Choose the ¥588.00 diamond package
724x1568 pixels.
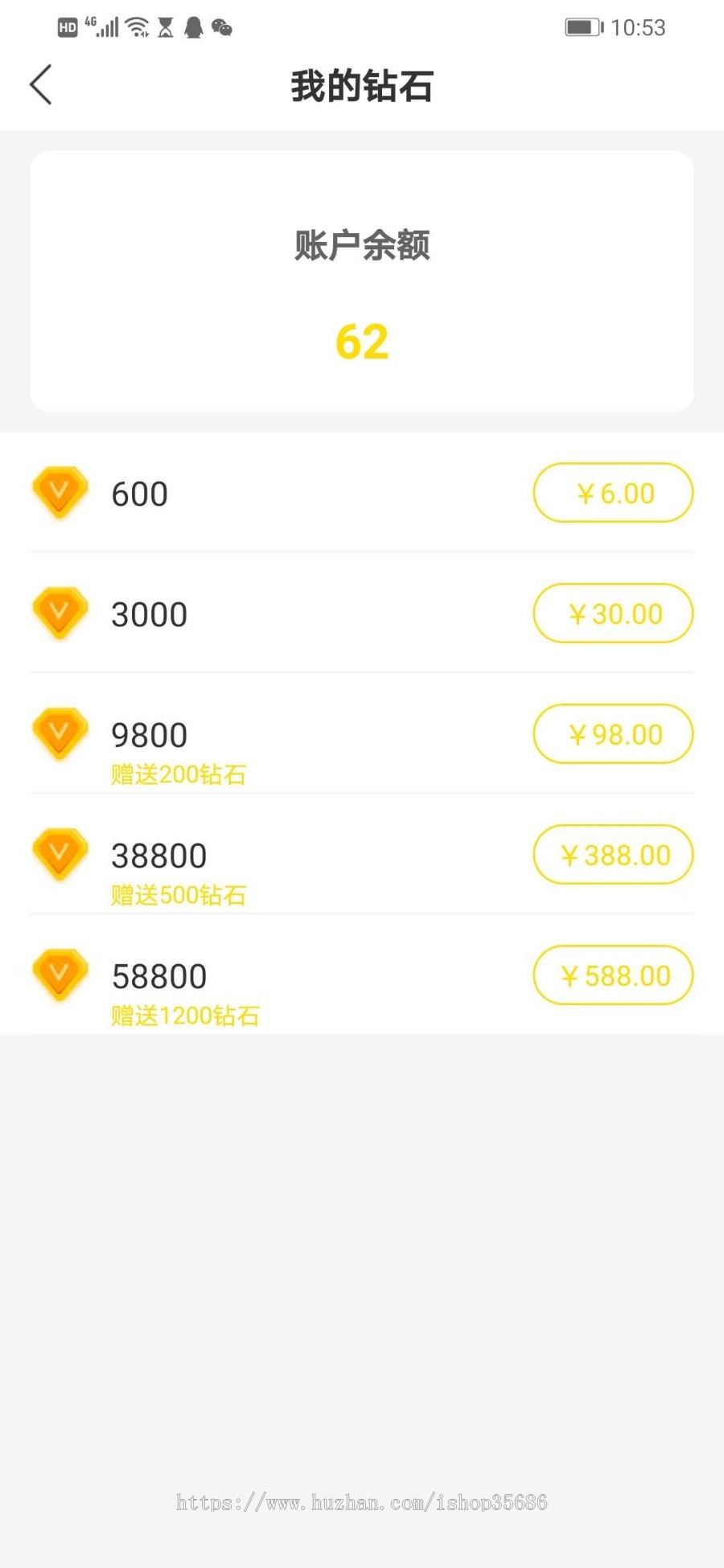tap(613, 975)
